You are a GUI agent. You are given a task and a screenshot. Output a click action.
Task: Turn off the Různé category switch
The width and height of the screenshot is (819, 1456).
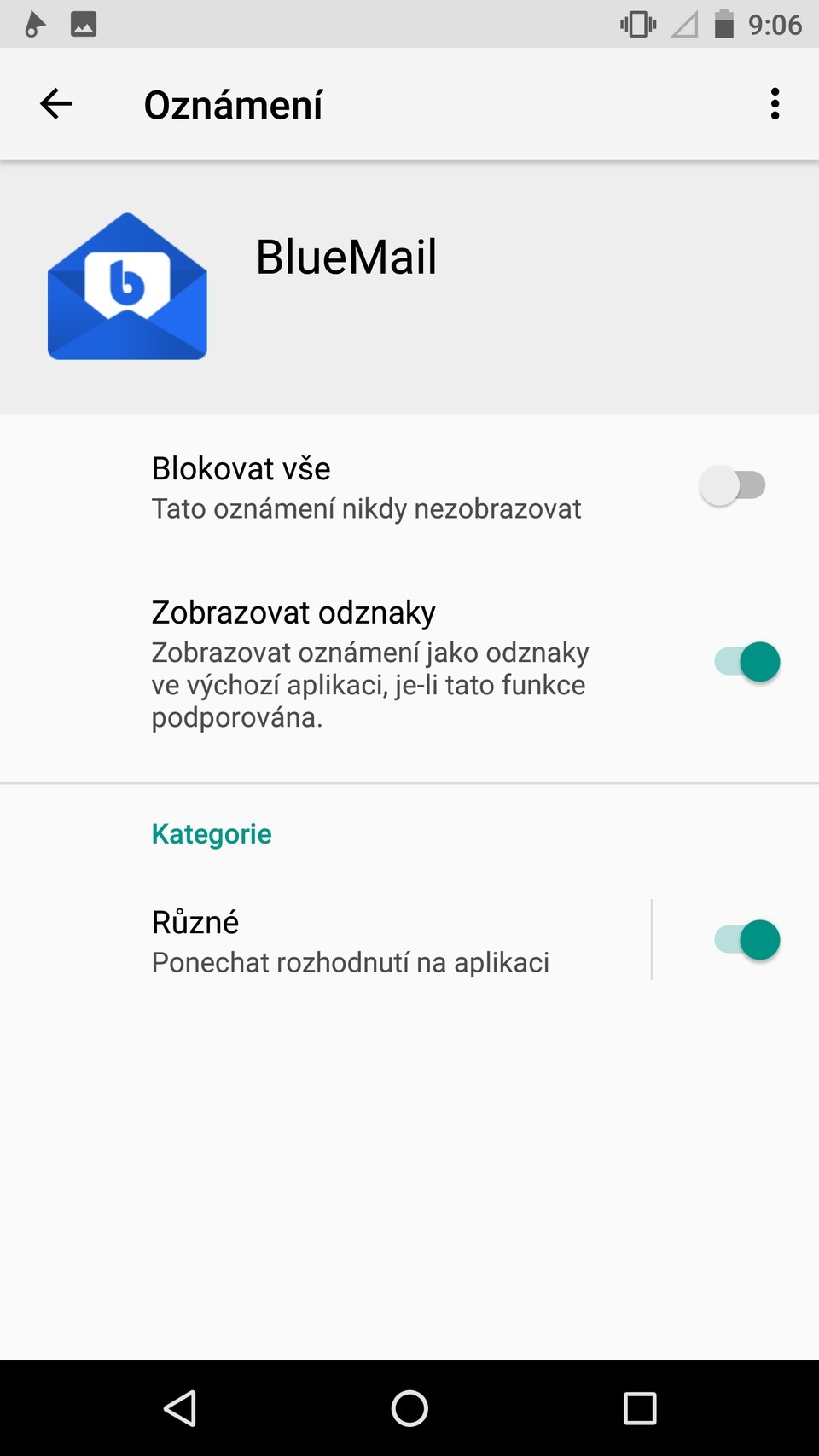(747, 939)
